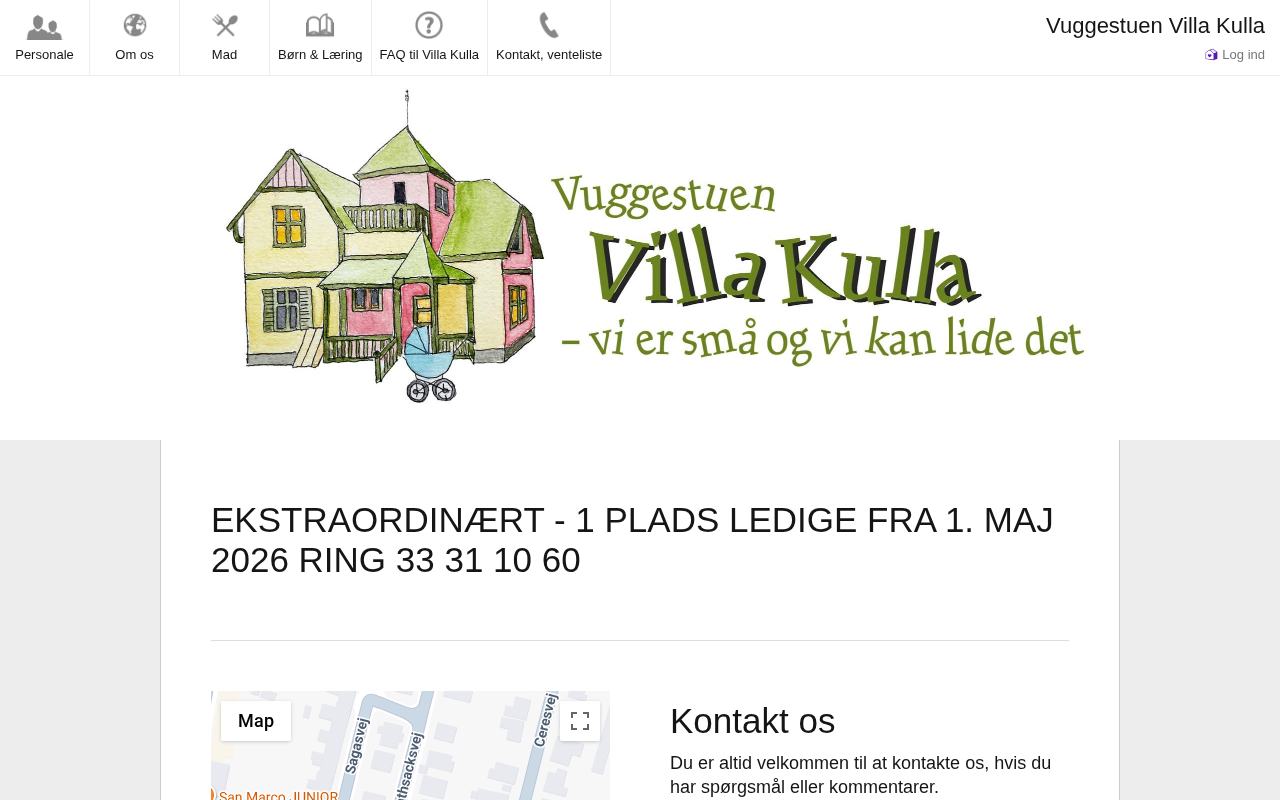
Task: Go to the Om os page
Action: pos(134,38)
